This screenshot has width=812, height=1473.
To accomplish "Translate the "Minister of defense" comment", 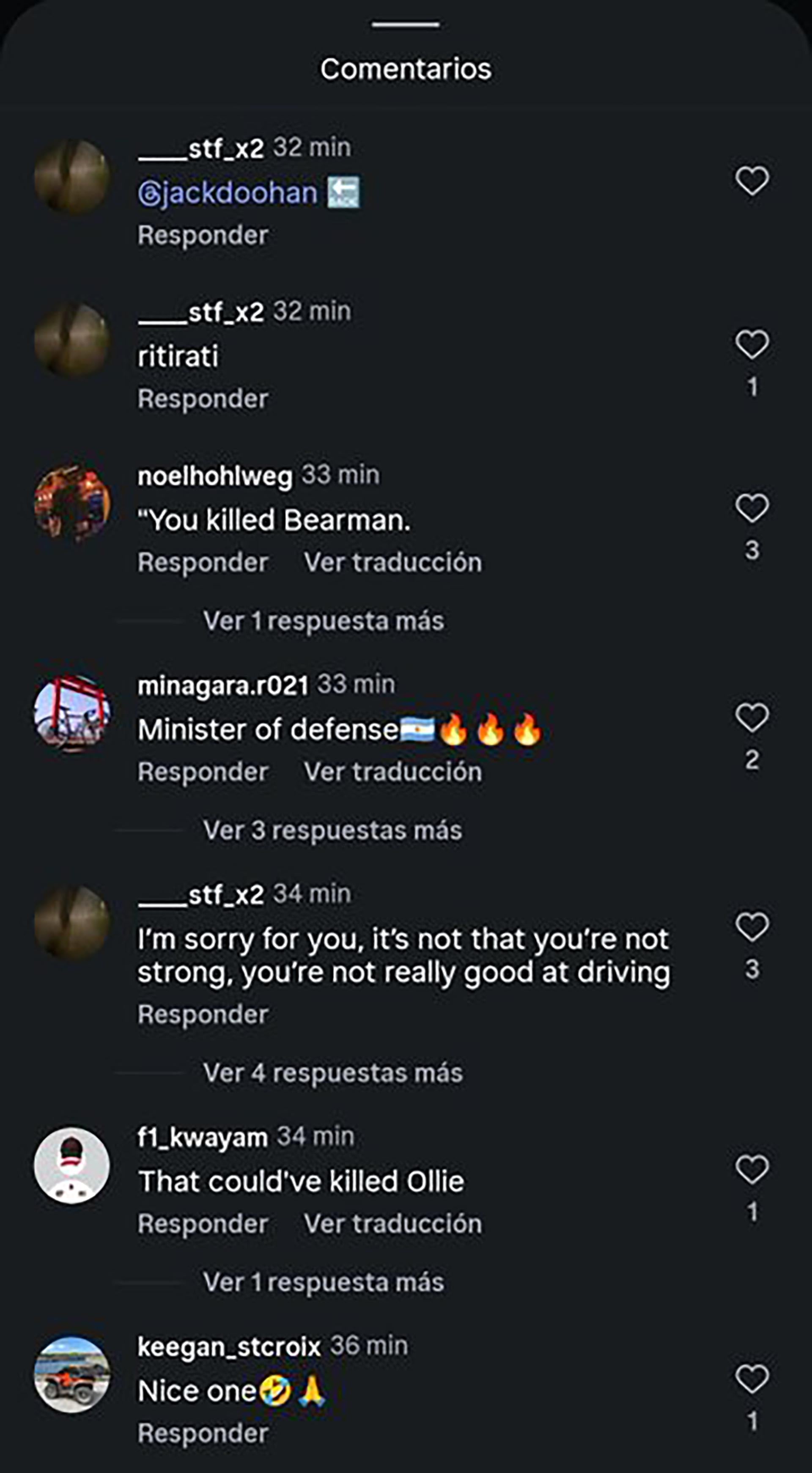I will pyautogui.click(x=392, y=772).
